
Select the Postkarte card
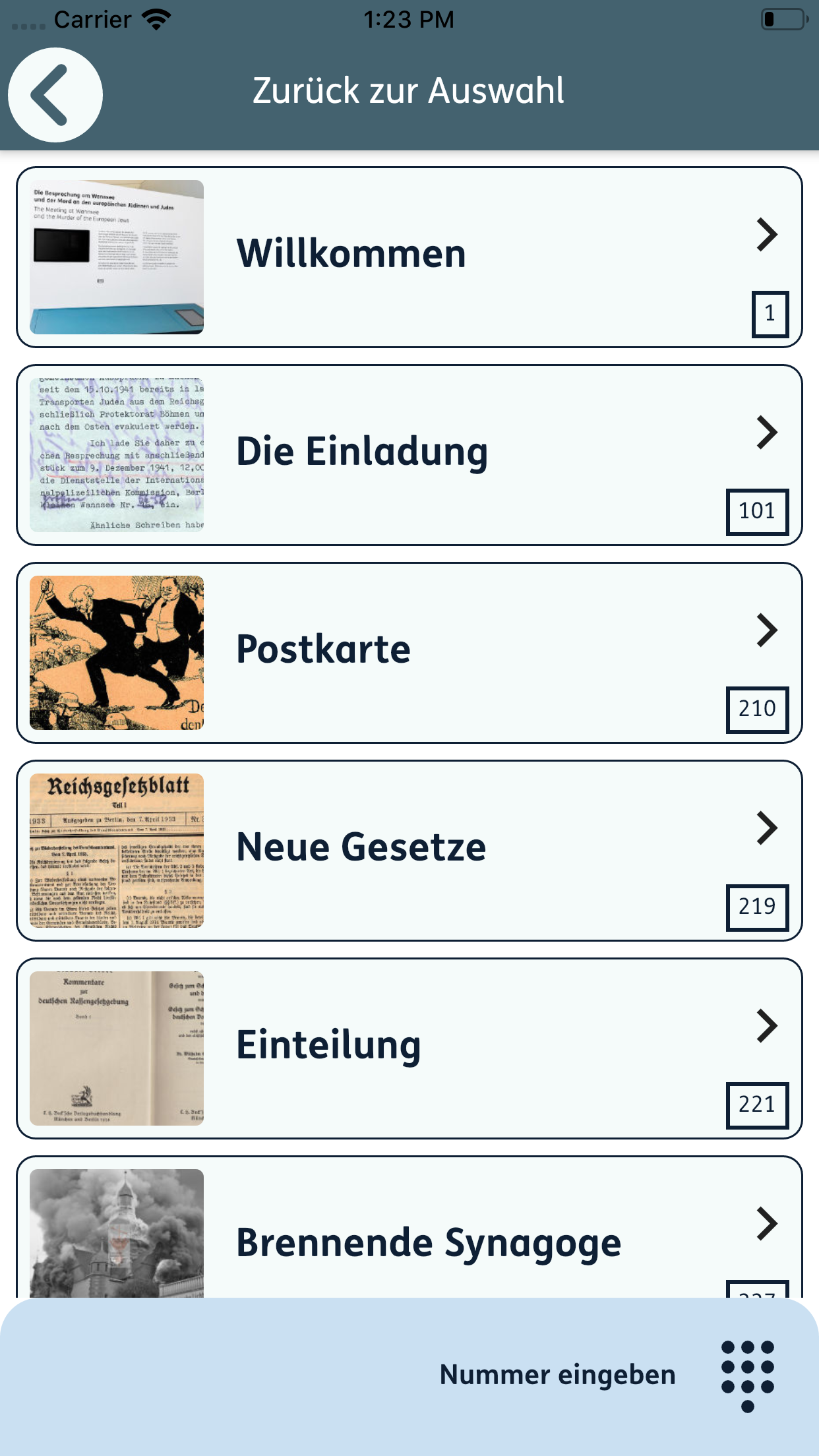click(409, 653)
